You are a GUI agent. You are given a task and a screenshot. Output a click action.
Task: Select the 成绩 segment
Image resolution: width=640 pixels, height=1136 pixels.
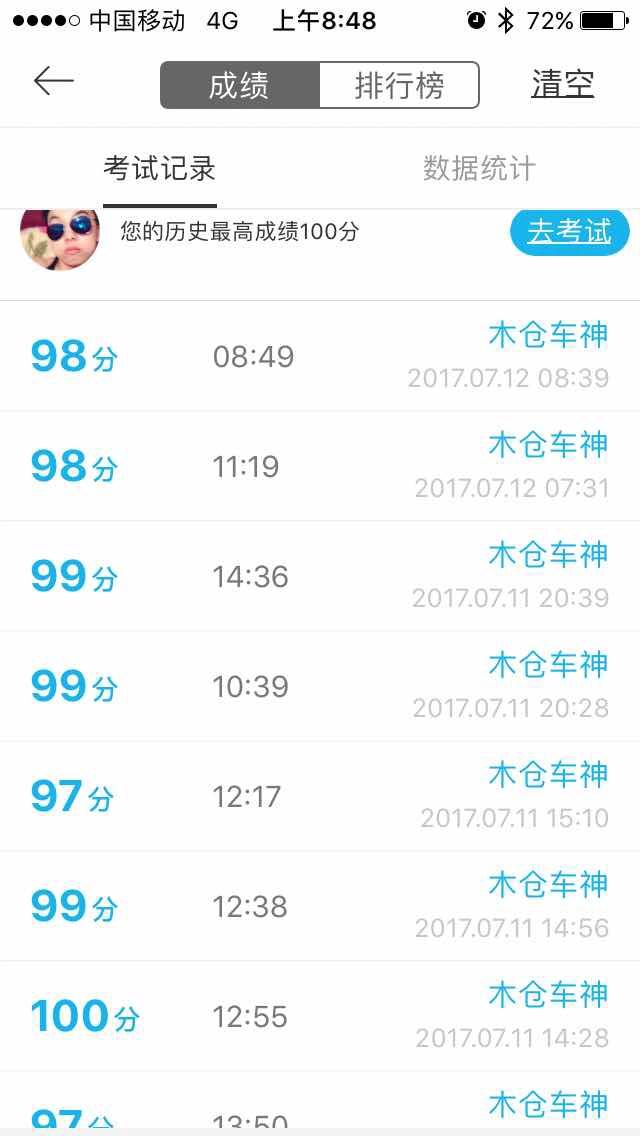[x=240, y=85]
